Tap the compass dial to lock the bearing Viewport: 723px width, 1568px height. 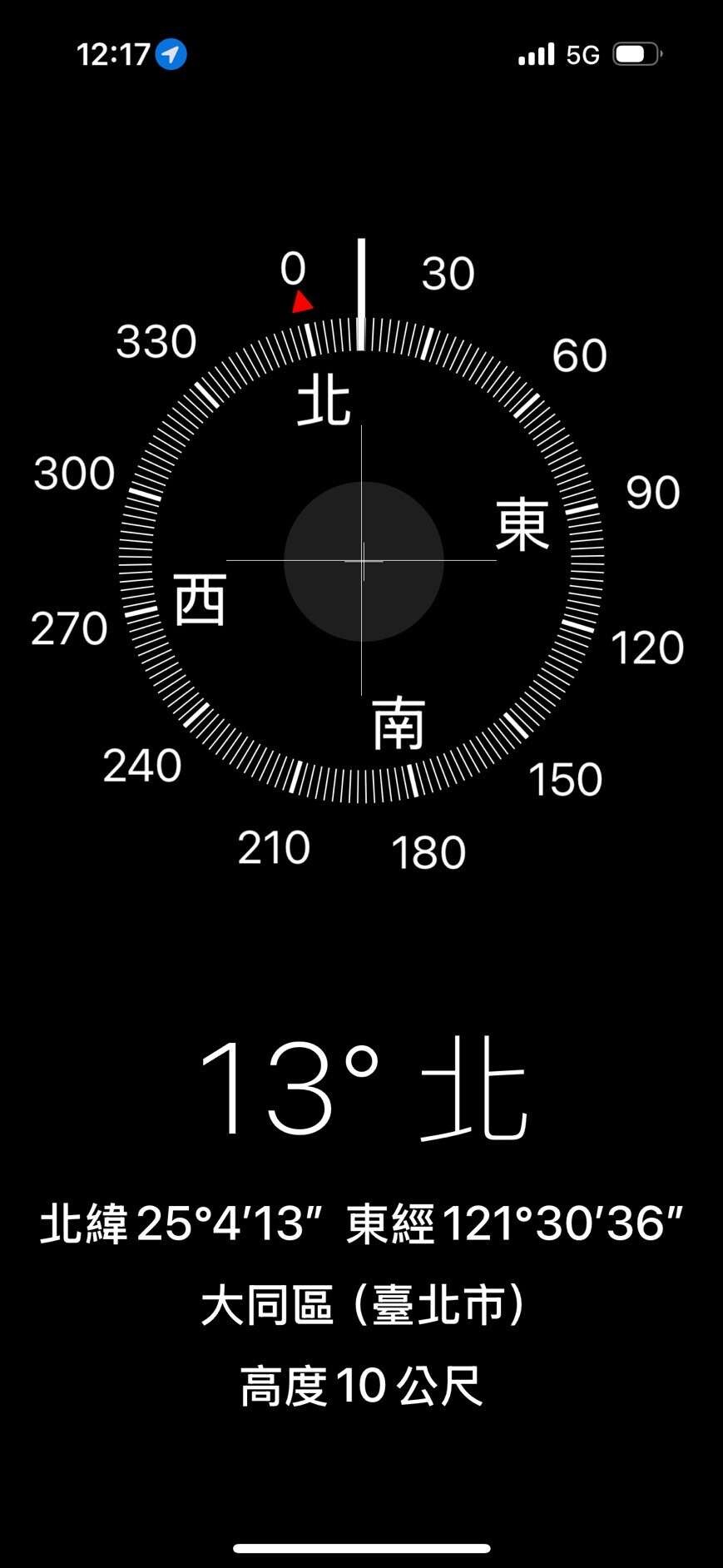(361, 561)
